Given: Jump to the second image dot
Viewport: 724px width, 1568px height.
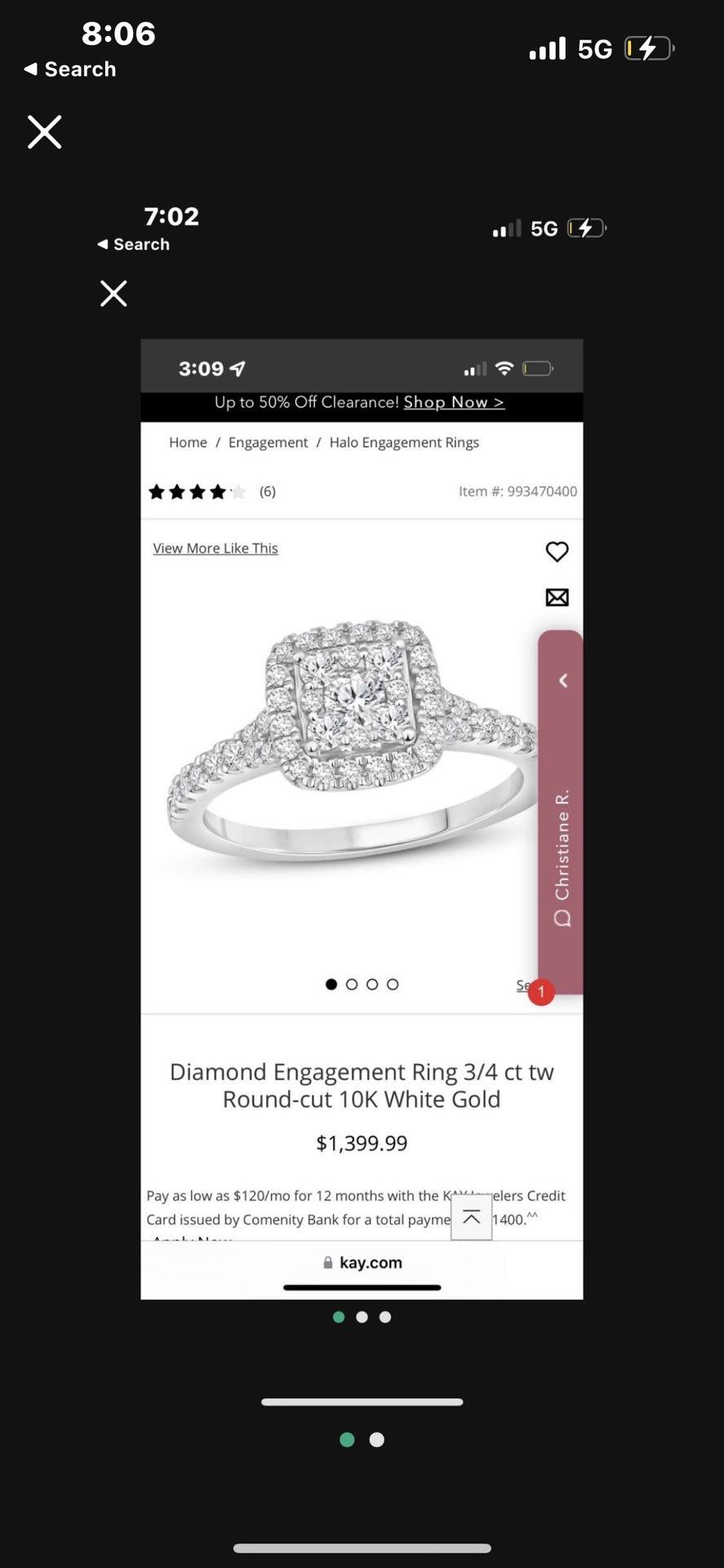Looking at the screenshot, I should pyautogui.click(x=376, y=1440).
